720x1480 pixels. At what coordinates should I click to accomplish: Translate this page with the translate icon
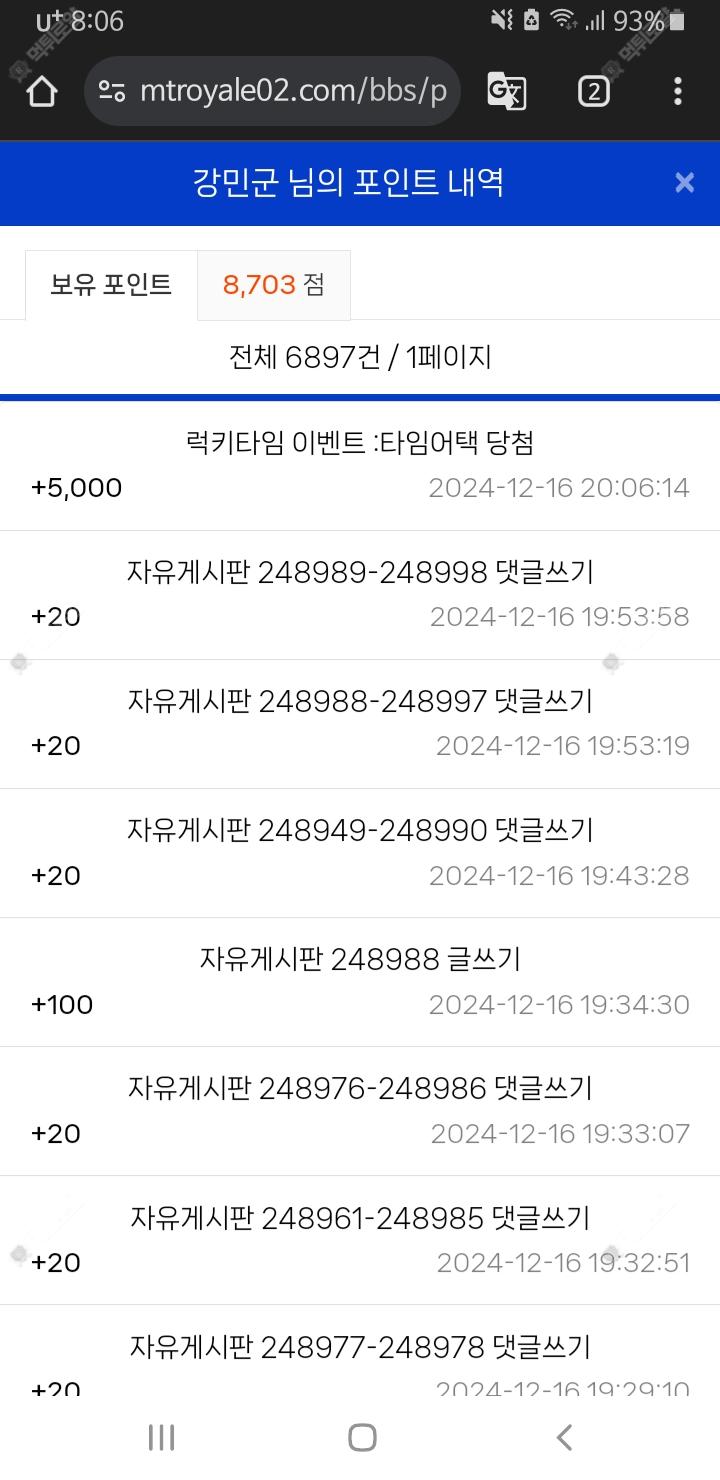click(506, 92)
